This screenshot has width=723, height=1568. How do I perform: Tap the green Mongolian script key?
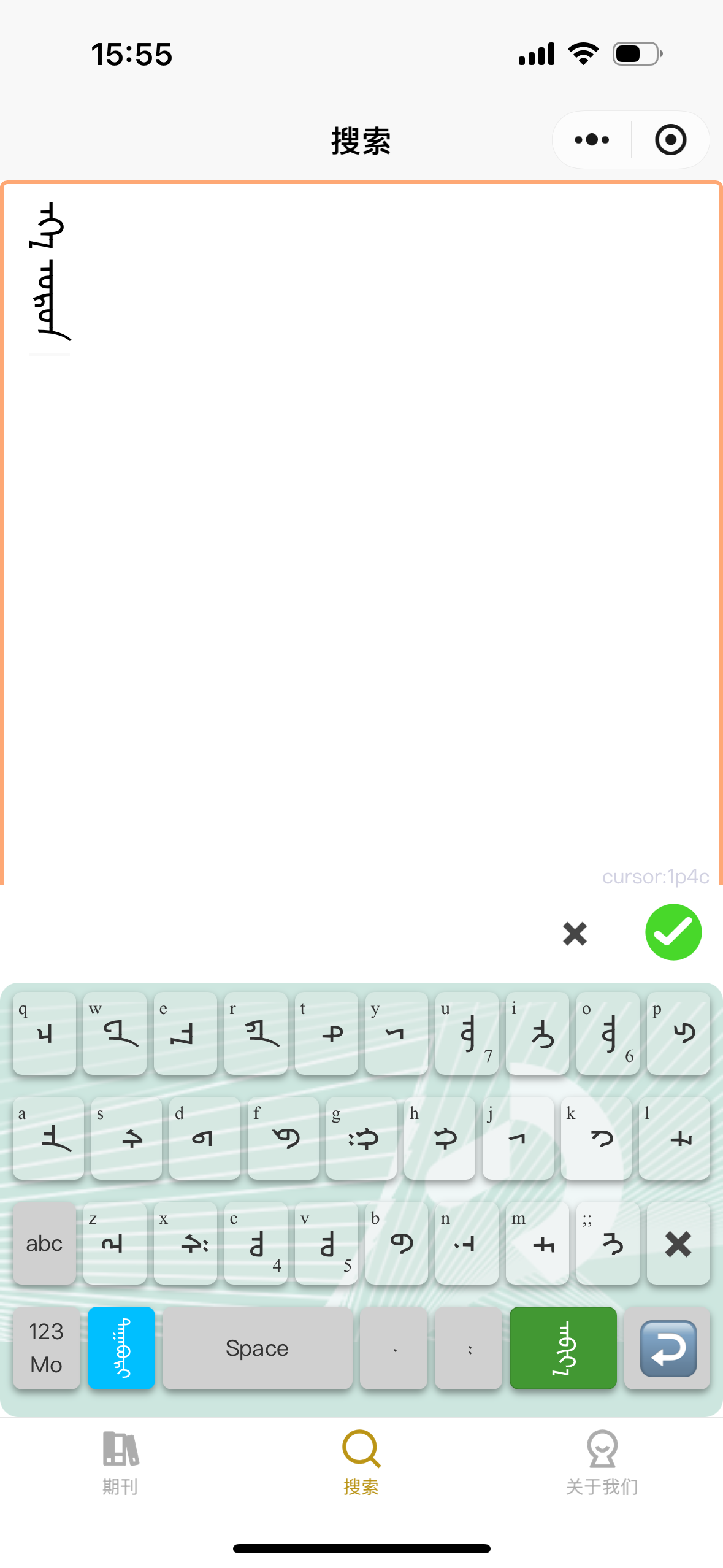(562, 1348)
